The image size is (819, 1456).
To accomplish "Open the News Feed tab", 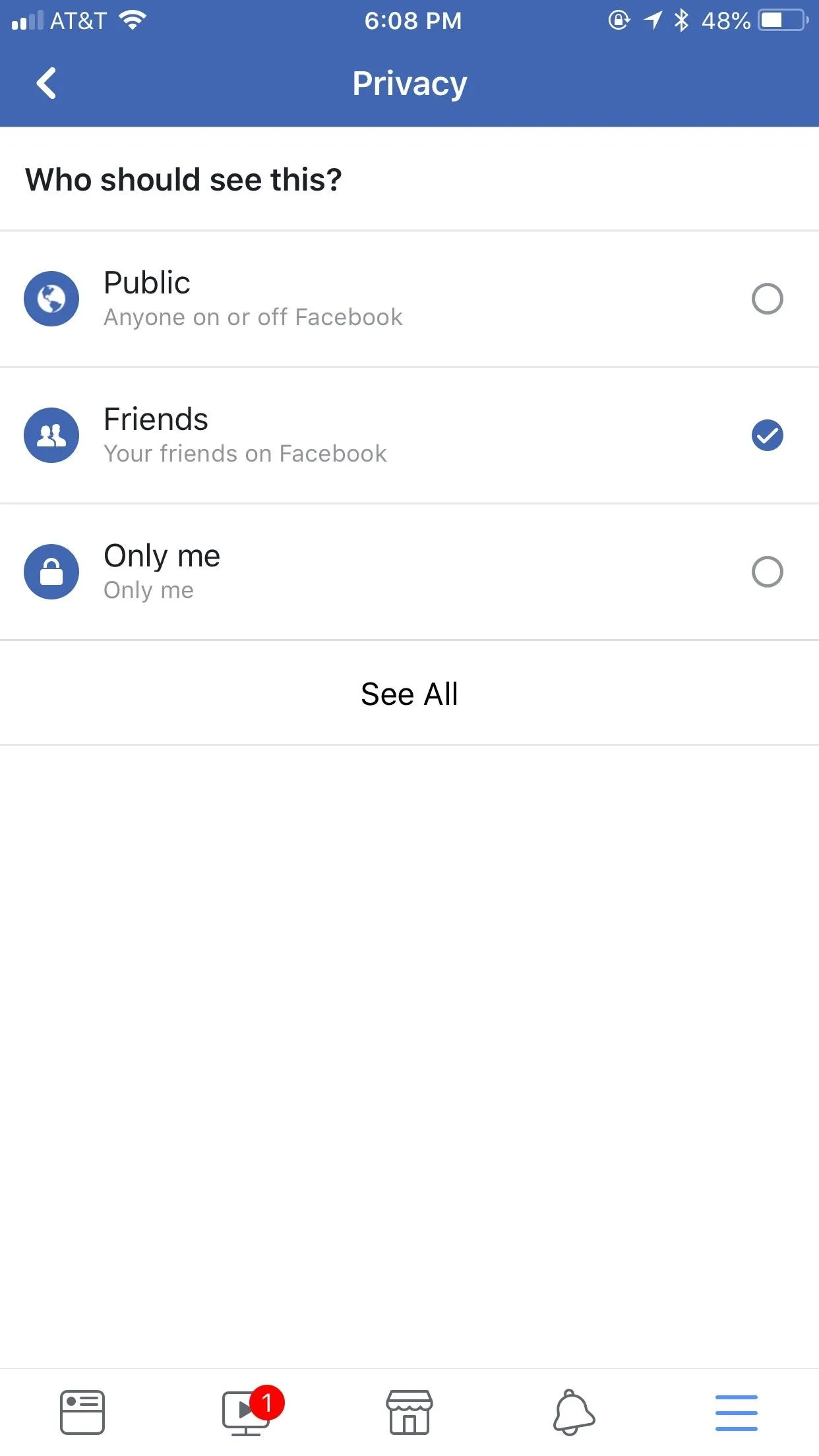I will pos(82,1412).
